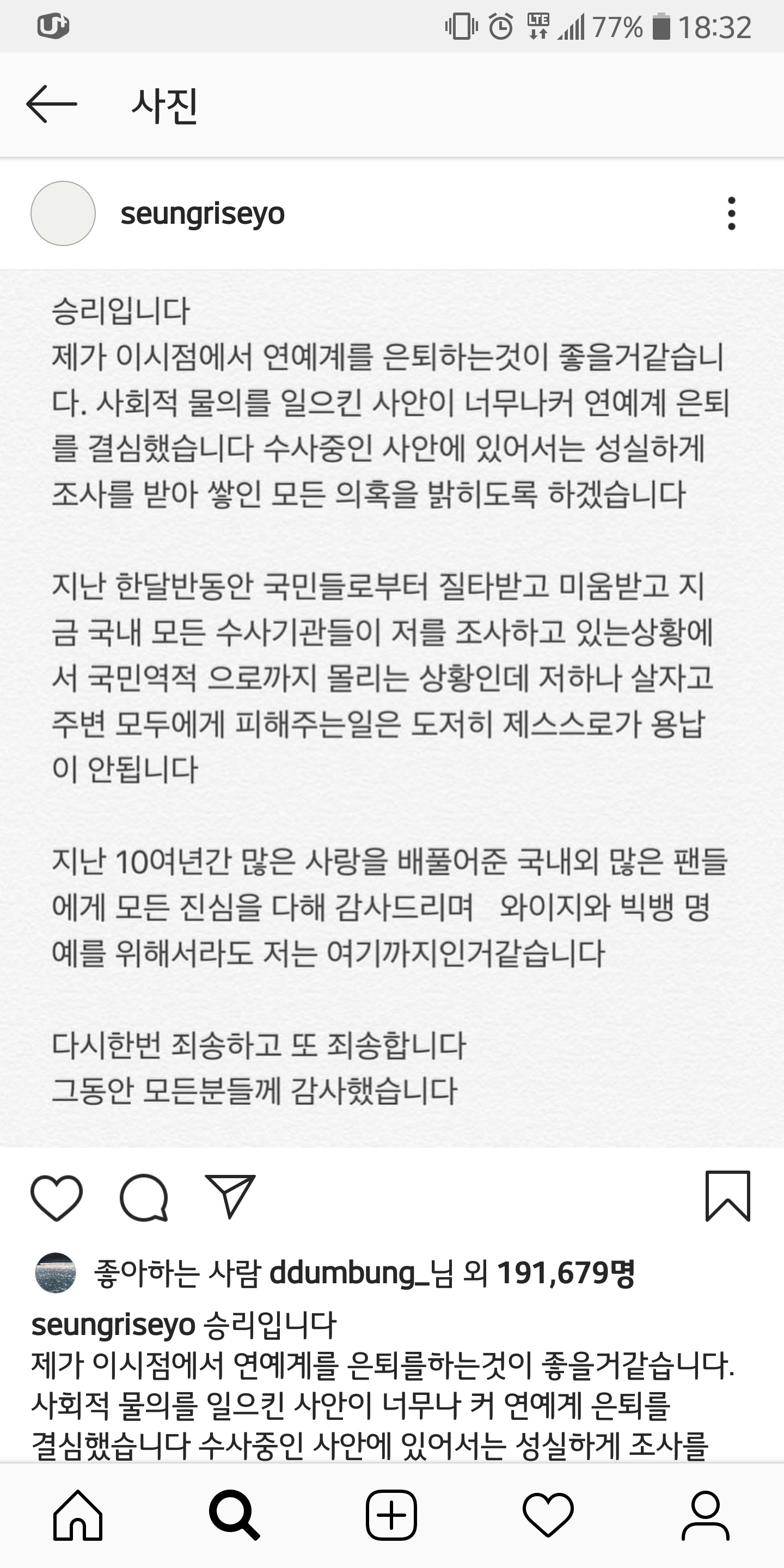Tap seungriseyo in the caption
Image resolution: width=784 pixels, height=1568 pixels.
click(x=113, y=1325)
